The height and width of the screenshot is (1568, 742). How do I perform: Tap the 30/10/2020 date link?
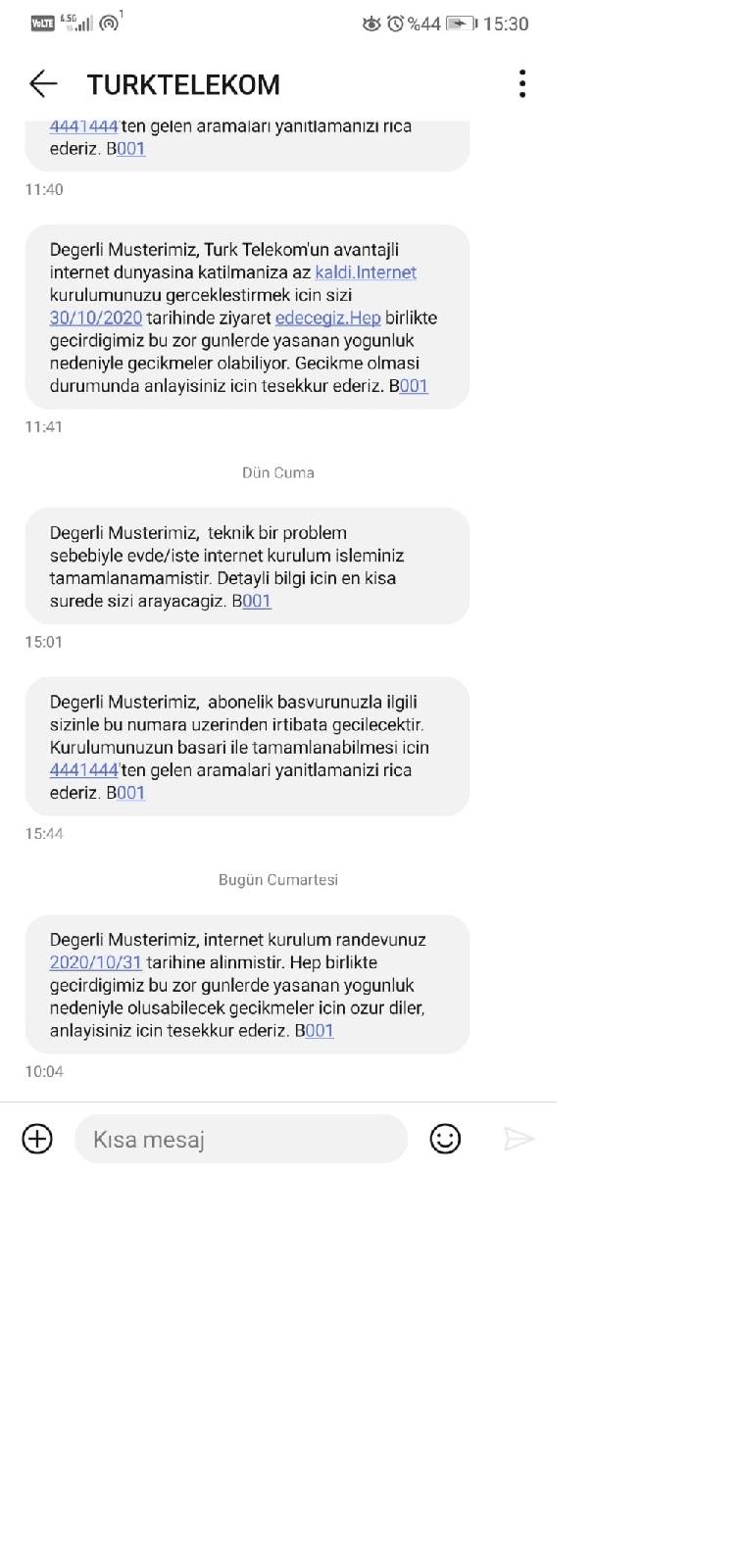pos(96,318)
